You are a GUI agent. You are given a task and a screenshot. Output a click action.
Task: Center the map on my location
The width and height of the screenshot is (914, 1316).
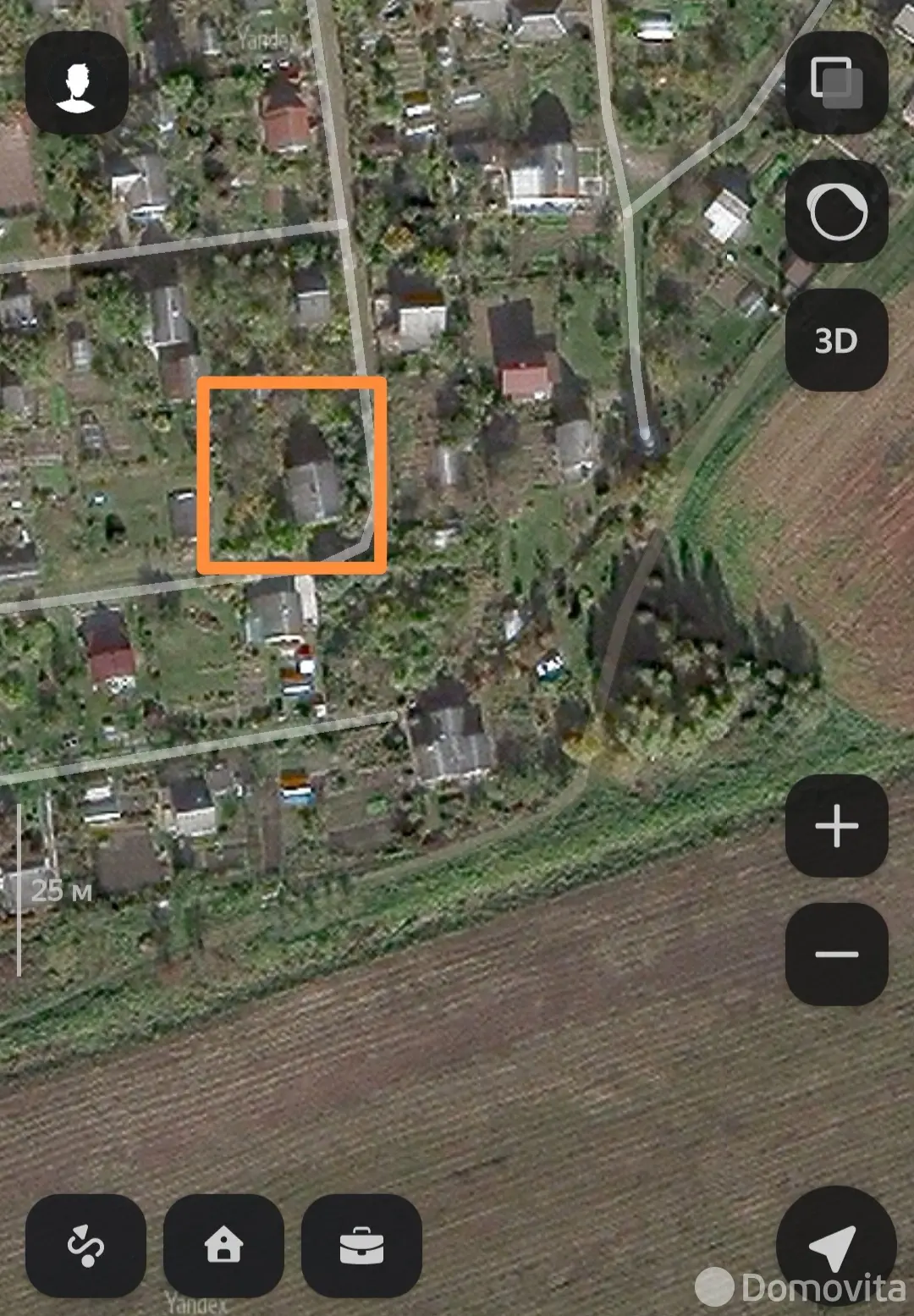[835, 1246]
